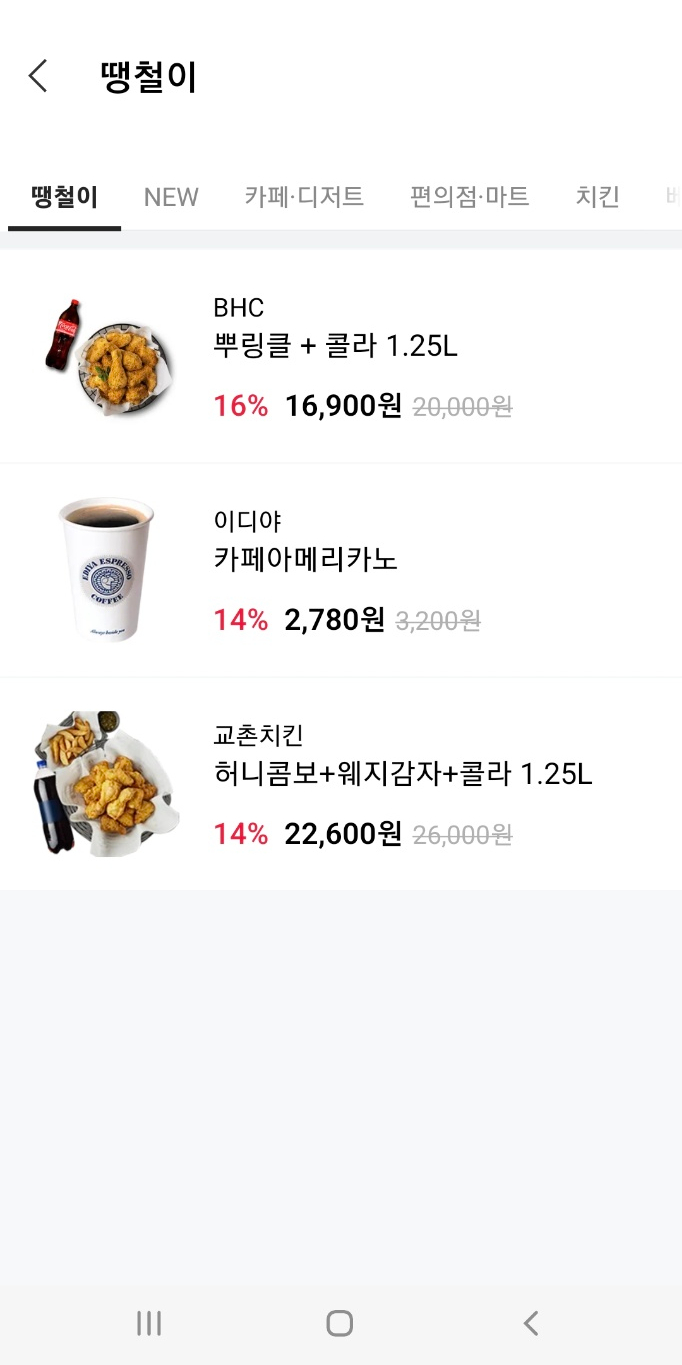
Task: Open recent apps from navigation bar
Action: [x=149, y=1323]
